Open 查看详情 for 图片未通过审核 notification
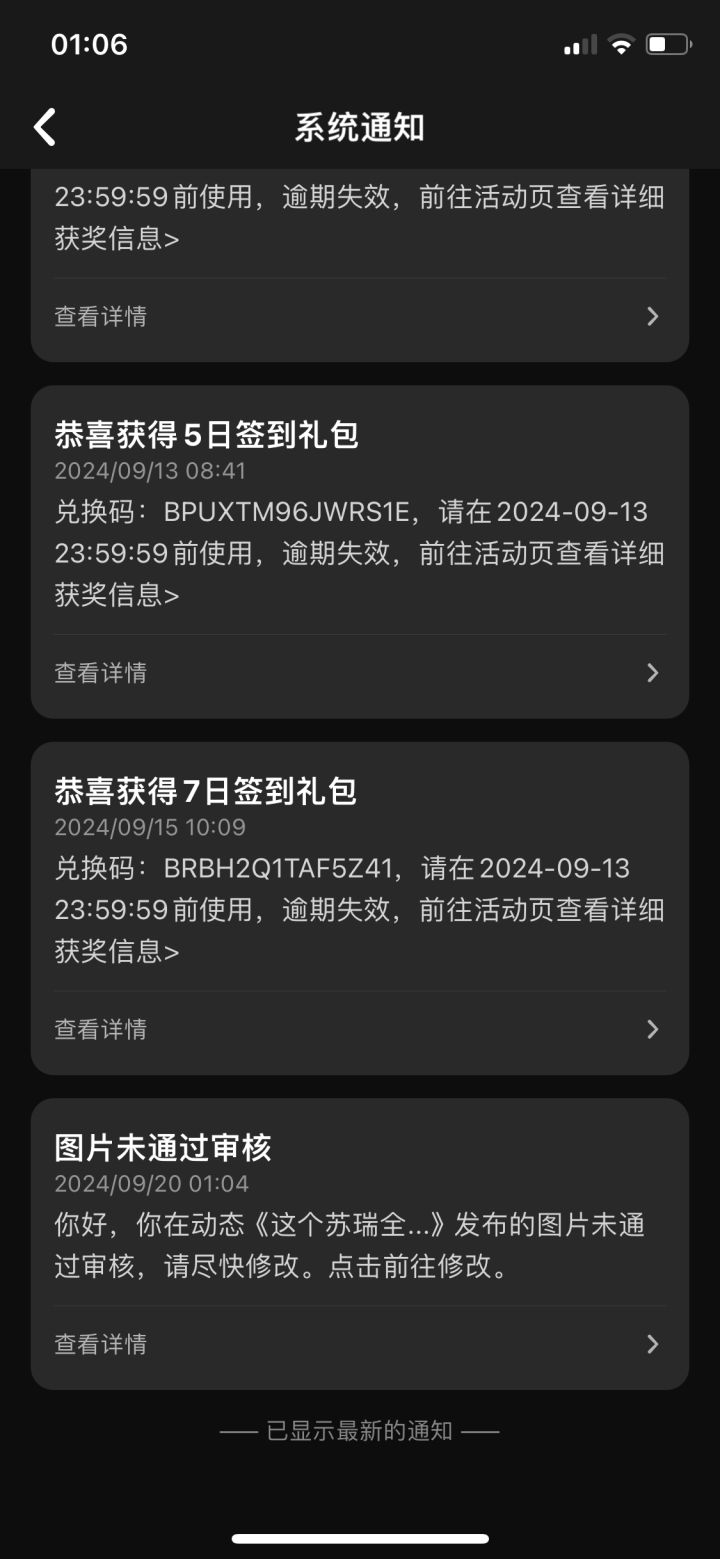 pyautogui.click(x=360, y=1344)
